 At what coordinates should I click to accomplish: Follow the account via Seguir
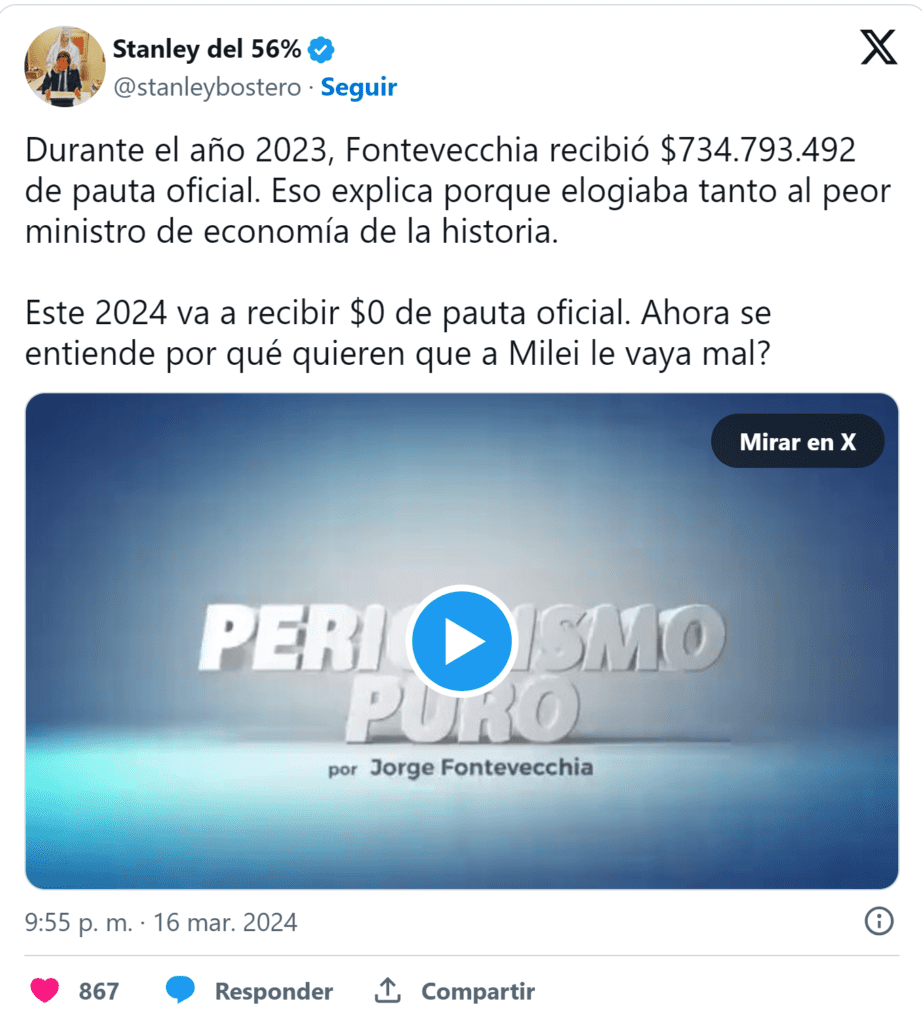click(358, 87)
